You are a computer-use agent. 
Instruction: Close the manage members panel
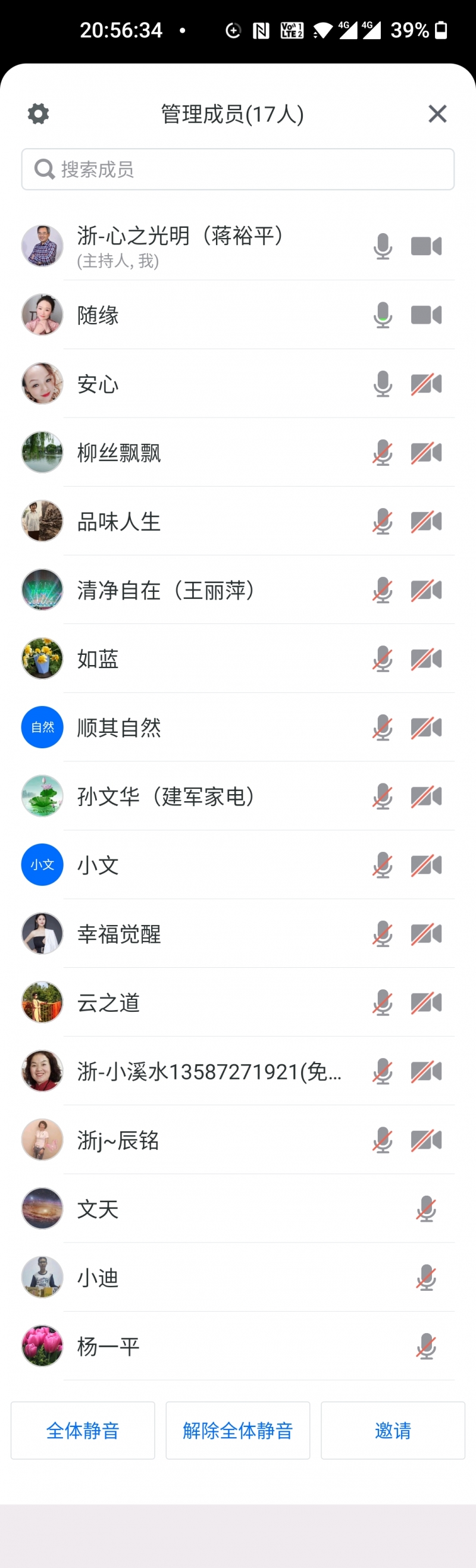[437, 114]
